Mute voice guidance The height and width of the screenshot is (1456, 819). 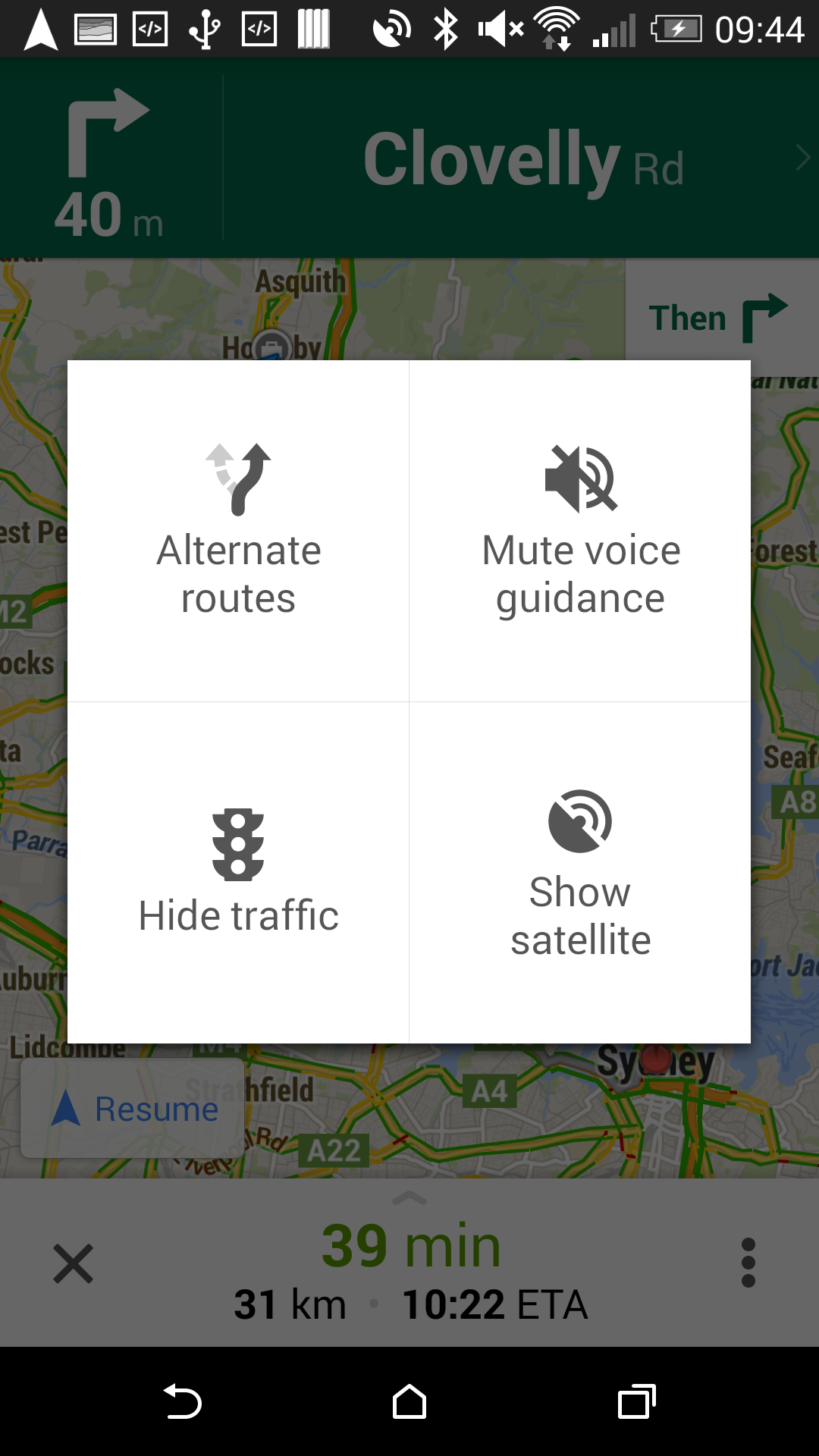click(580, 531)
